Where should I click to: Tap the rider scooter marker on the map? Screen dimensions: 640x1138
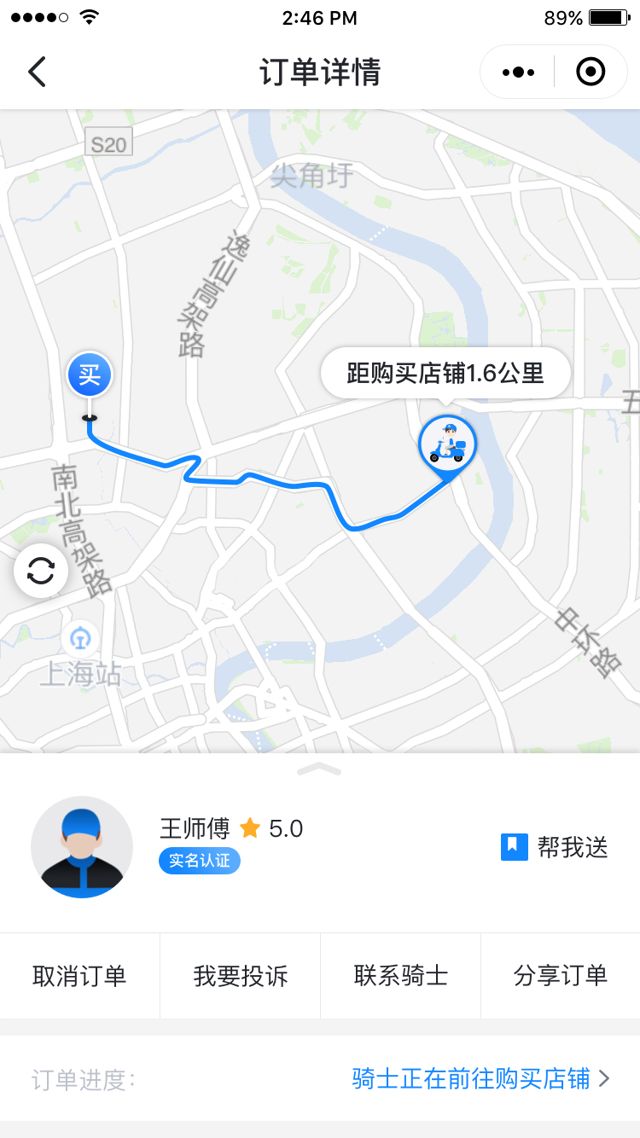[447, 443]
